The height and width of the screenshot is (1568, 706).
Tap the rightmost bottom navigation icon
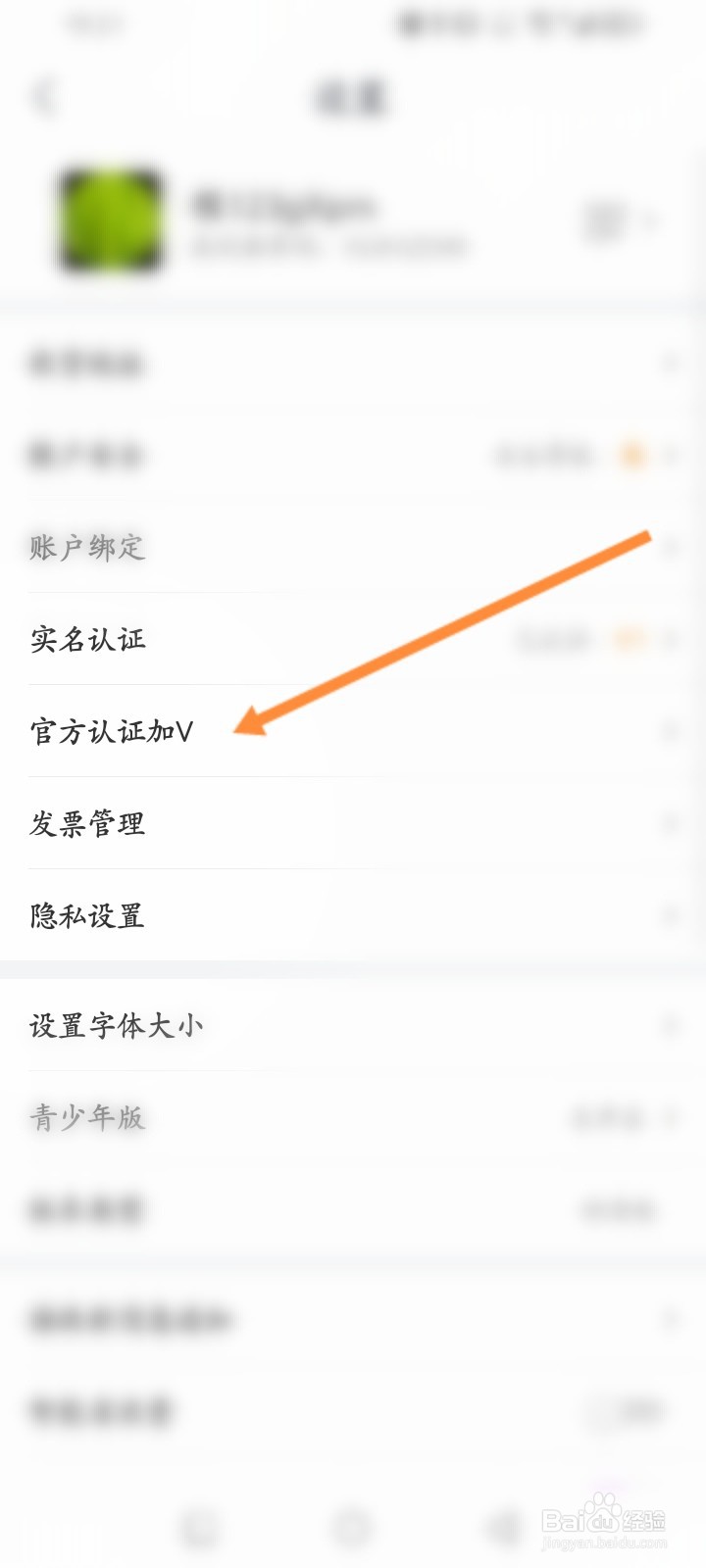[502, 1526]
